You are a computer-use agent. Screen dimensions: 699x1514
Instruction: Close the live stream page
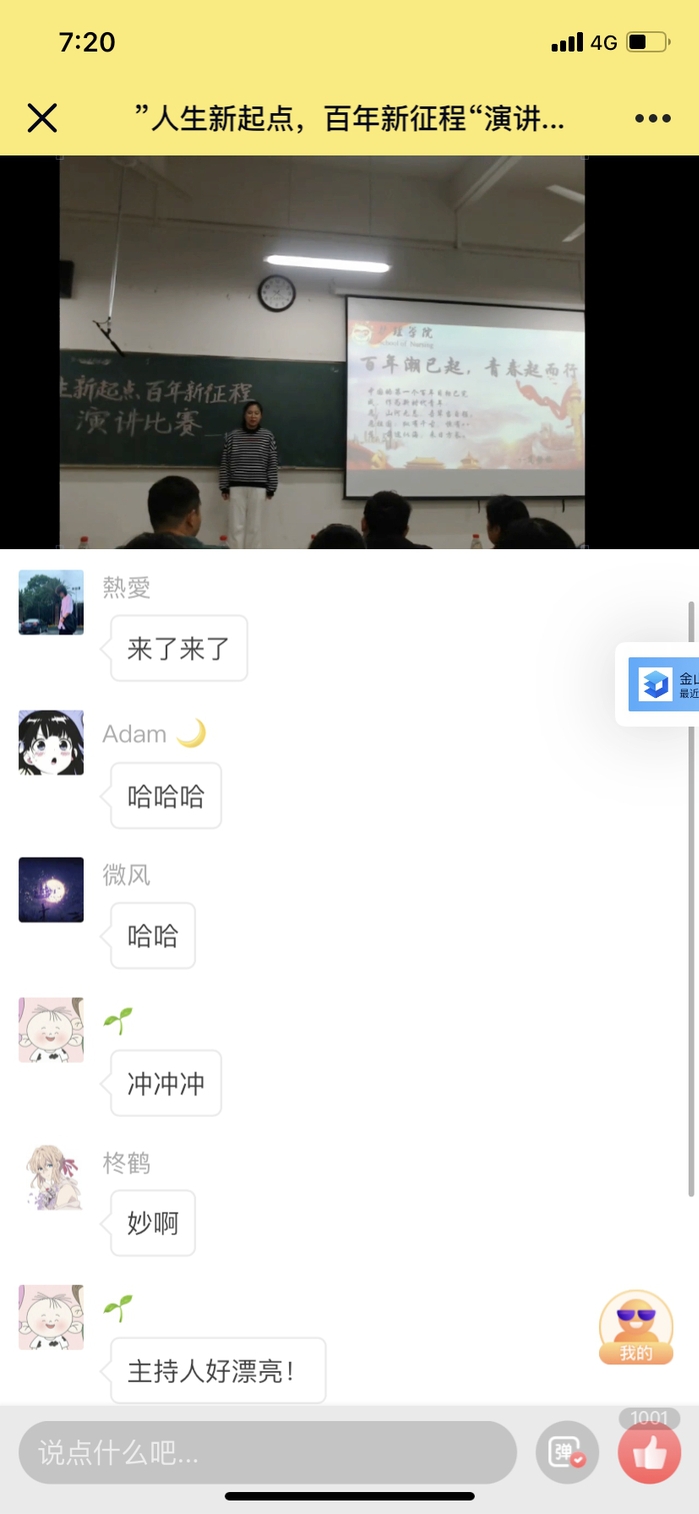pyautogui.click(x=42, y=119)
